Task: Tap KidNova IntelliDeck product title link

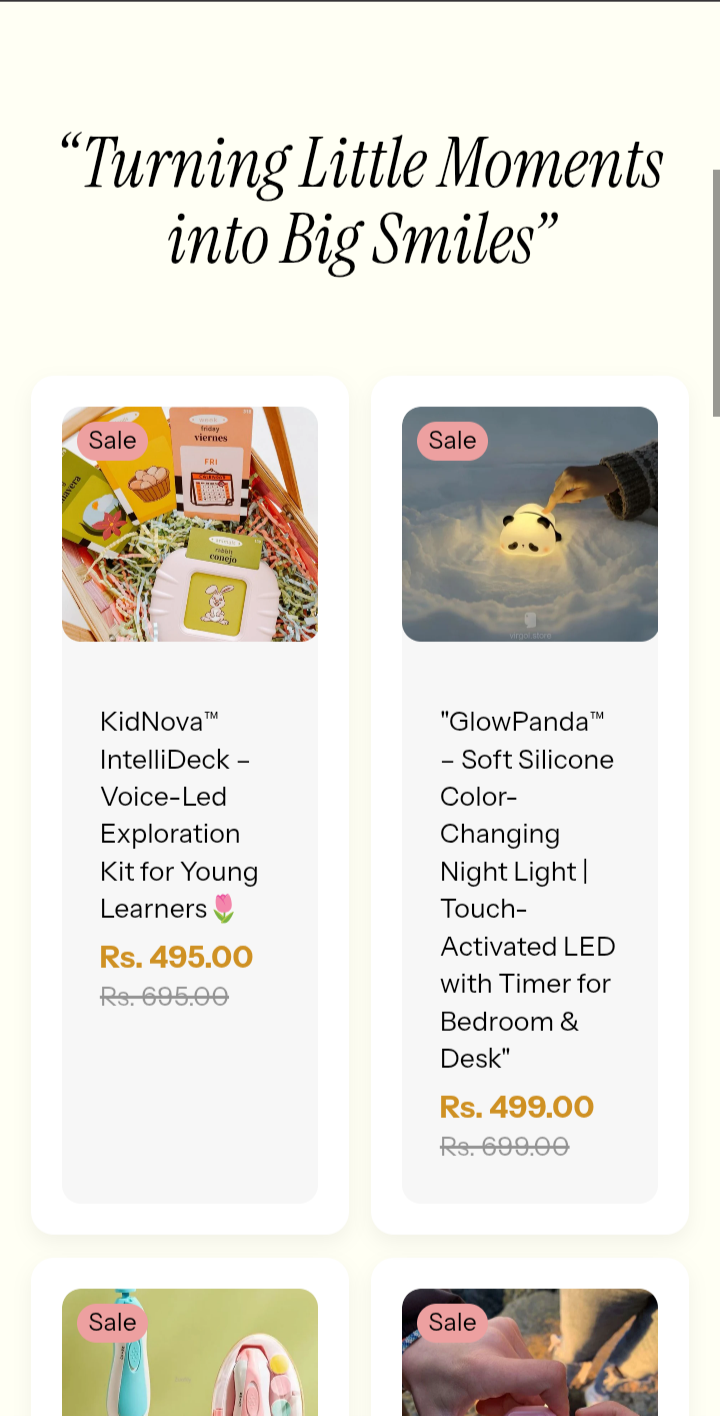Action: click(178, 814)
